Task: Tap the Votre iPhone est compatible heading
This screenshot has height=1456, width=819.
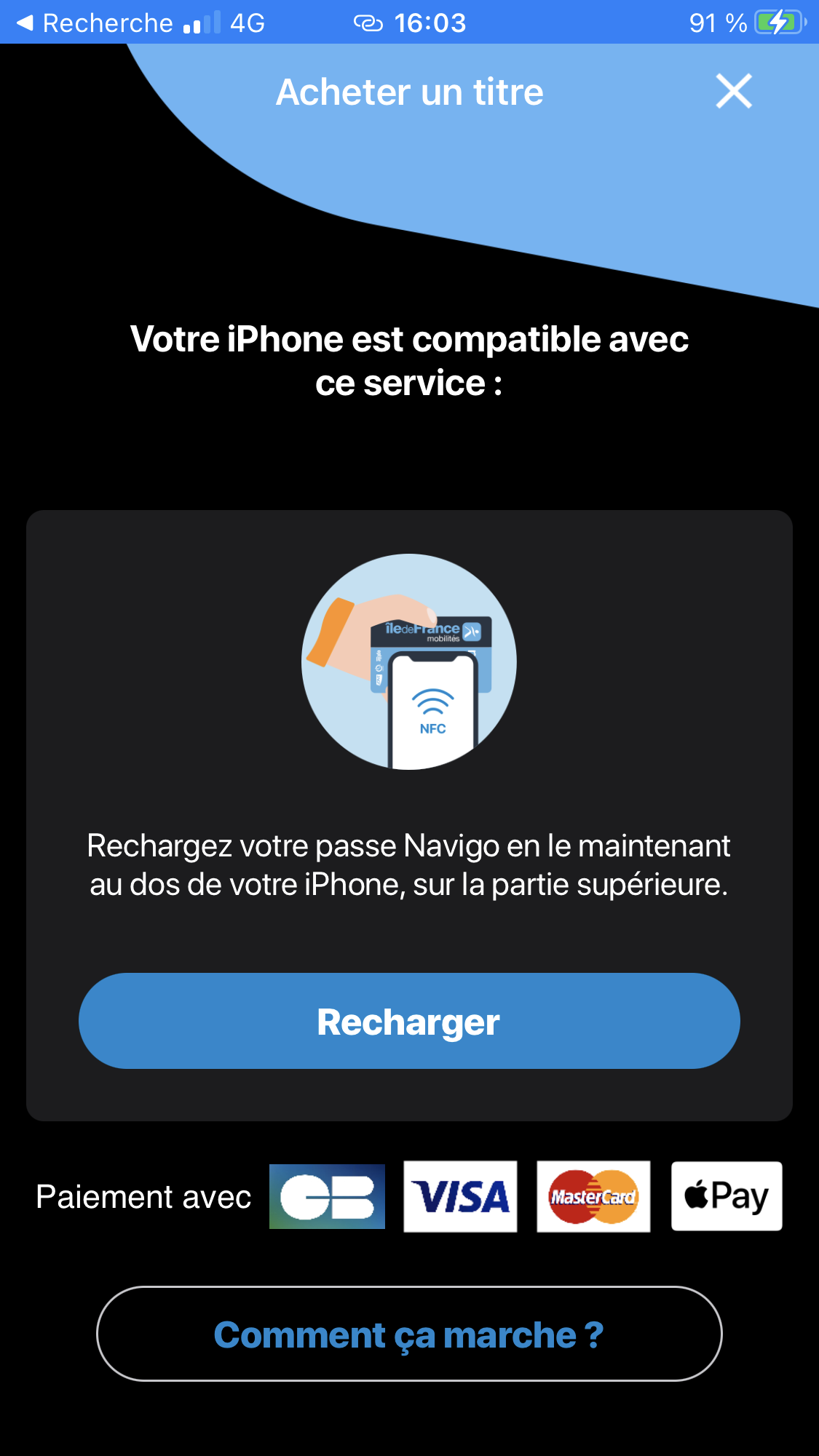Action: (409, 362)
